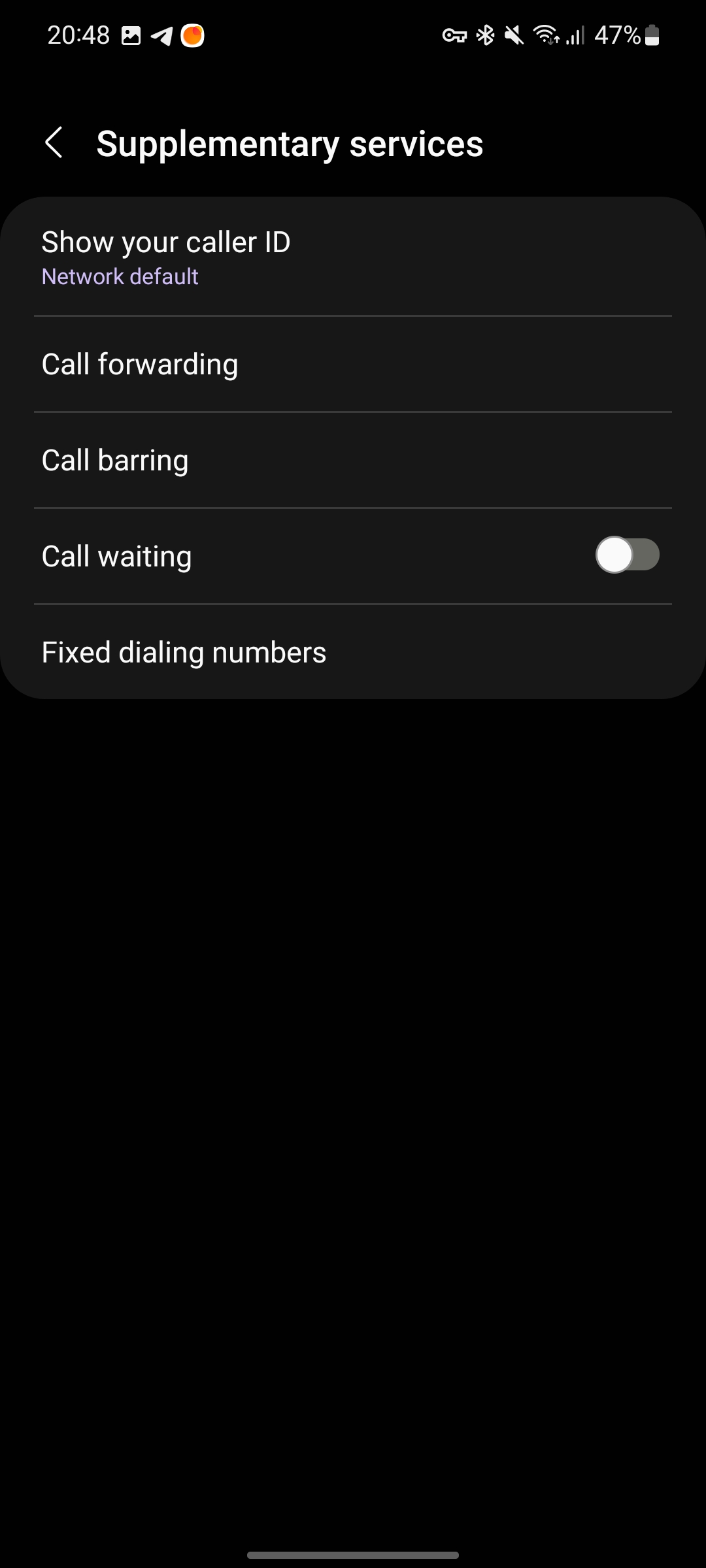The image size is (706, 1568).
Task: Open Call barring options
Action: [353, 460]
